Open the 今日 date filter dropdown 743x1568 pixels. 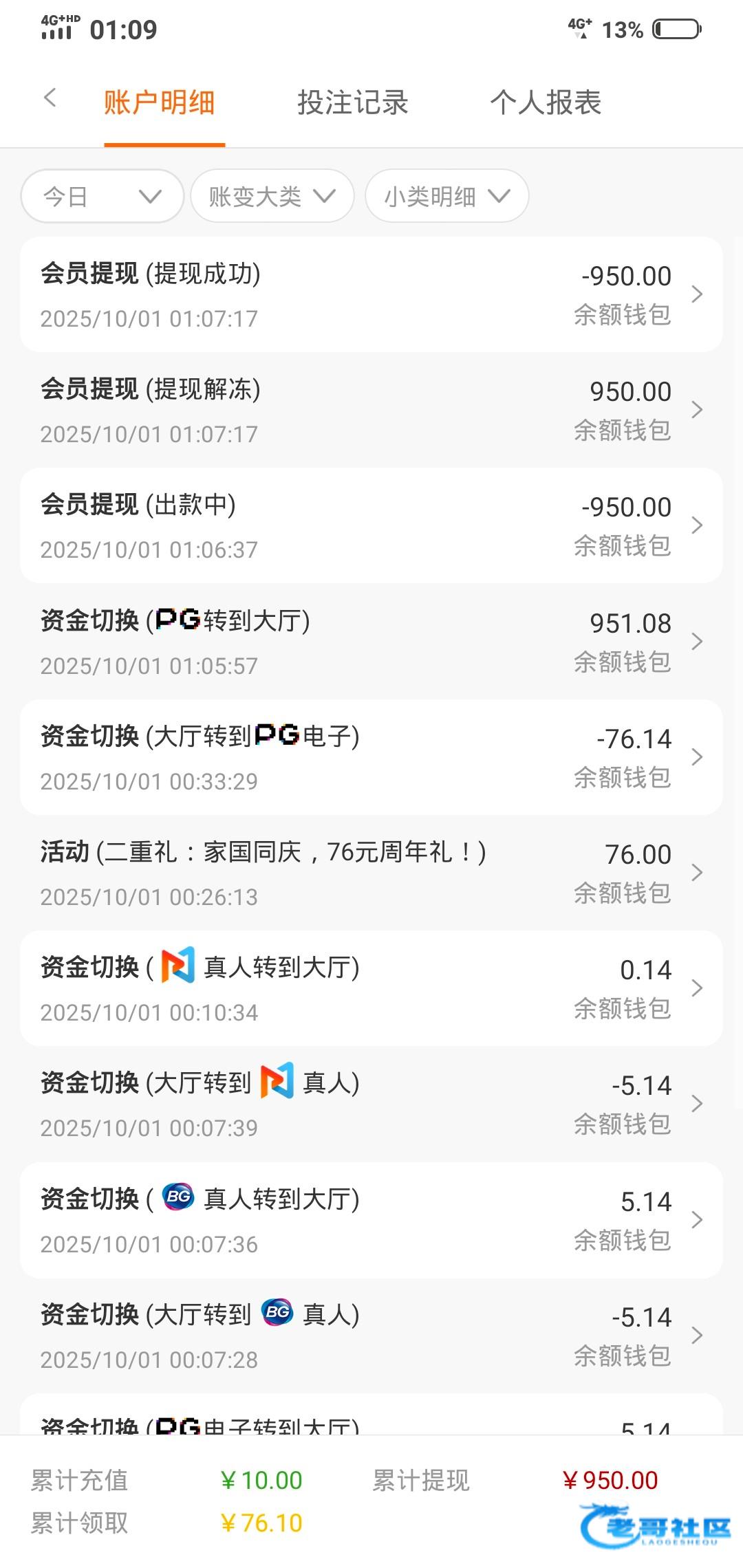pyautogui.click(x=103, y=196)
